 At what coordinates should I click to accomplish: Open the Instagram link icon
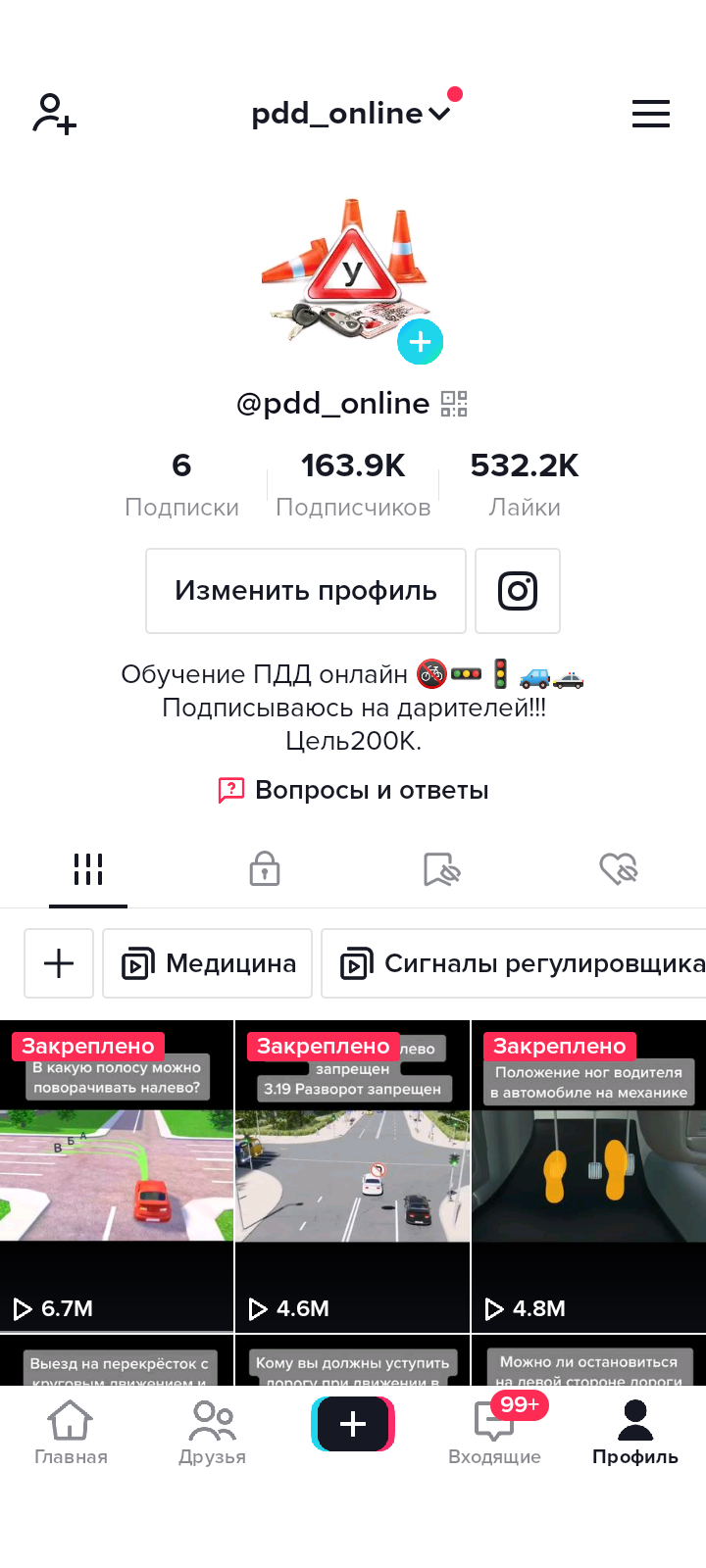(x=517, y=591)
